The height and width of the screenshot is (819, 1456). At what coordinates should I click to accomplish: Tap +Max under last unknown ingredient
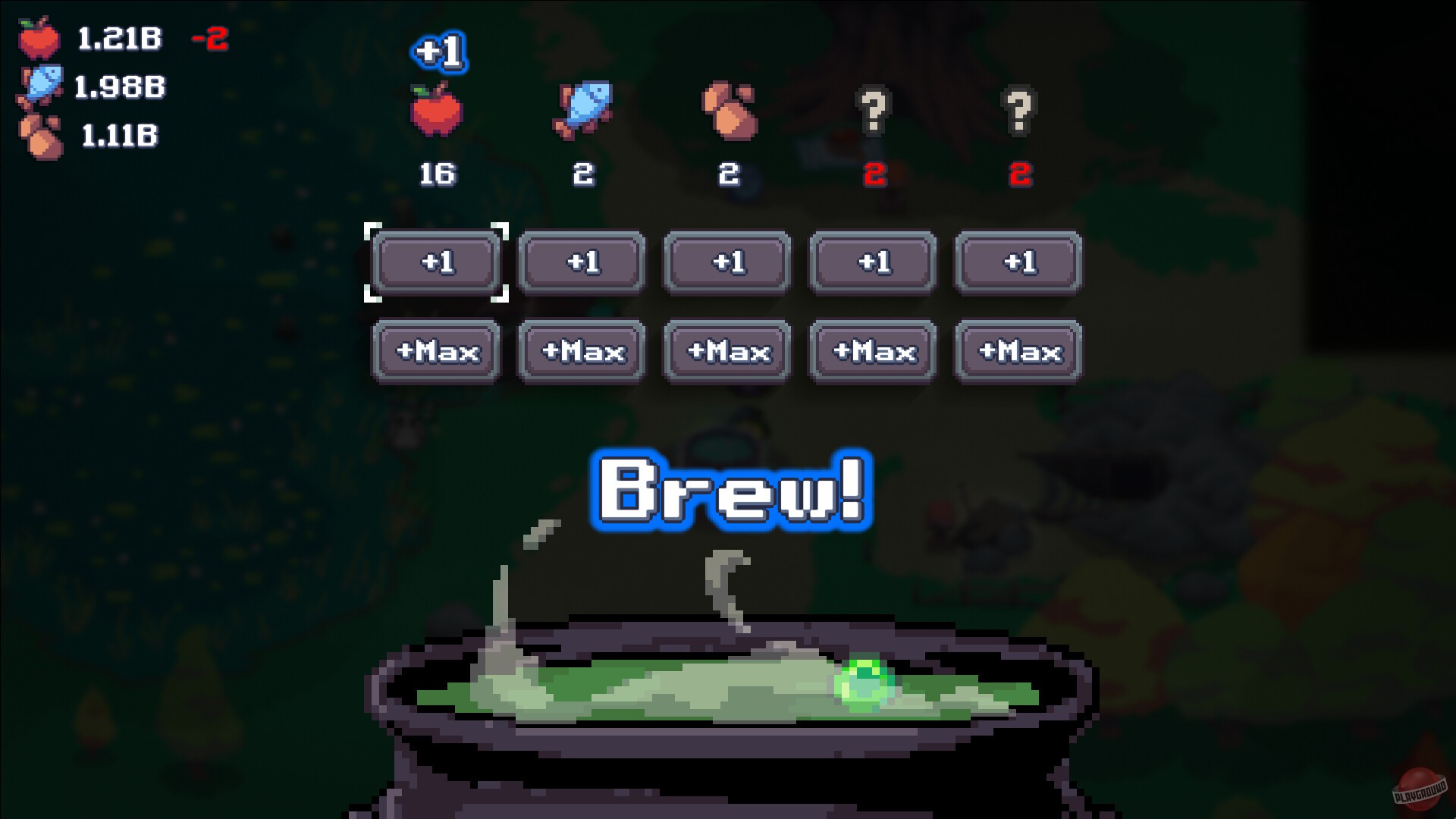1018,351
